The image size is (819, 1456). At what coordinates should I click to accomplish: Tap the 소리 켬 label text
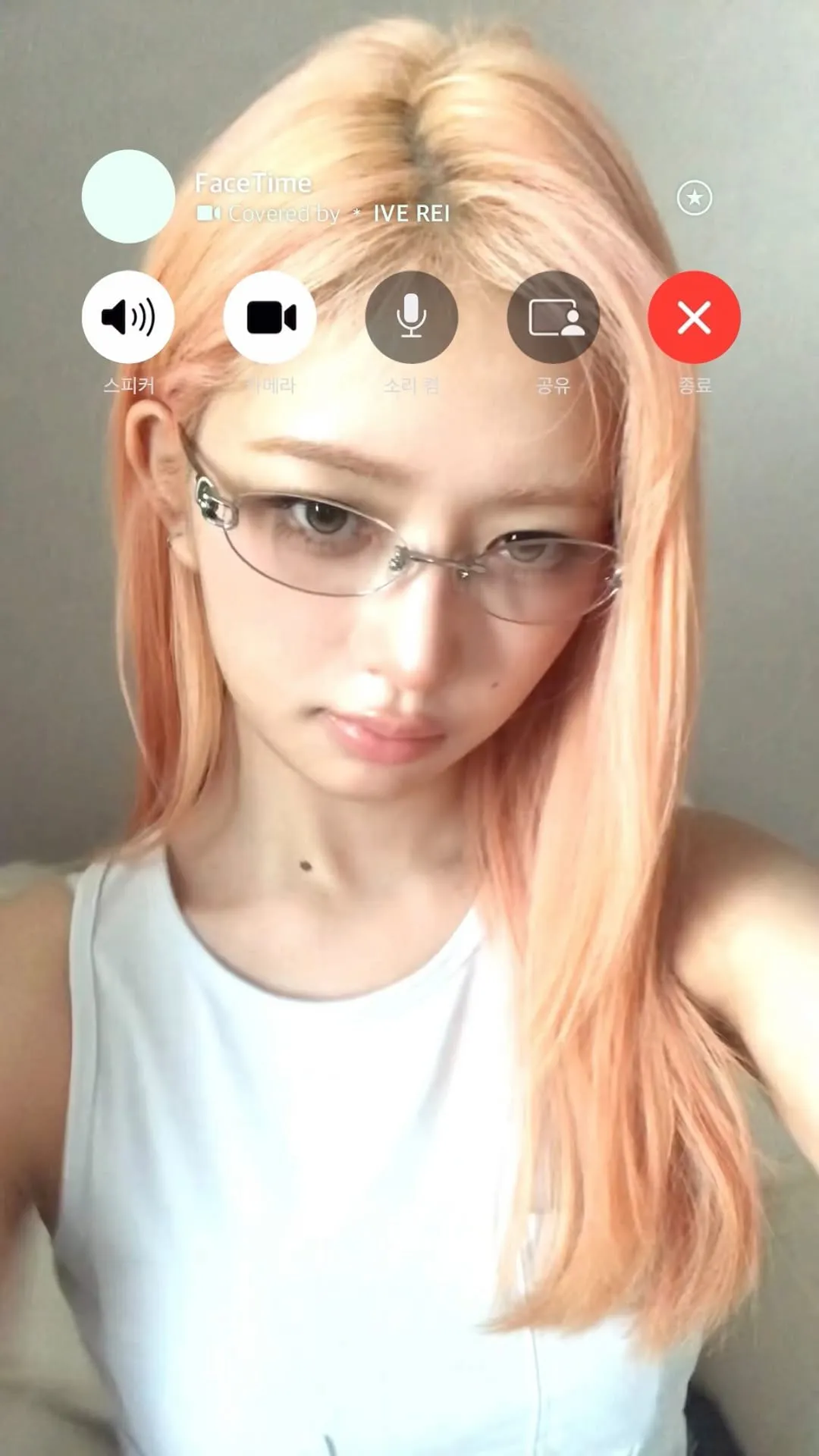(x=411, y=385)
